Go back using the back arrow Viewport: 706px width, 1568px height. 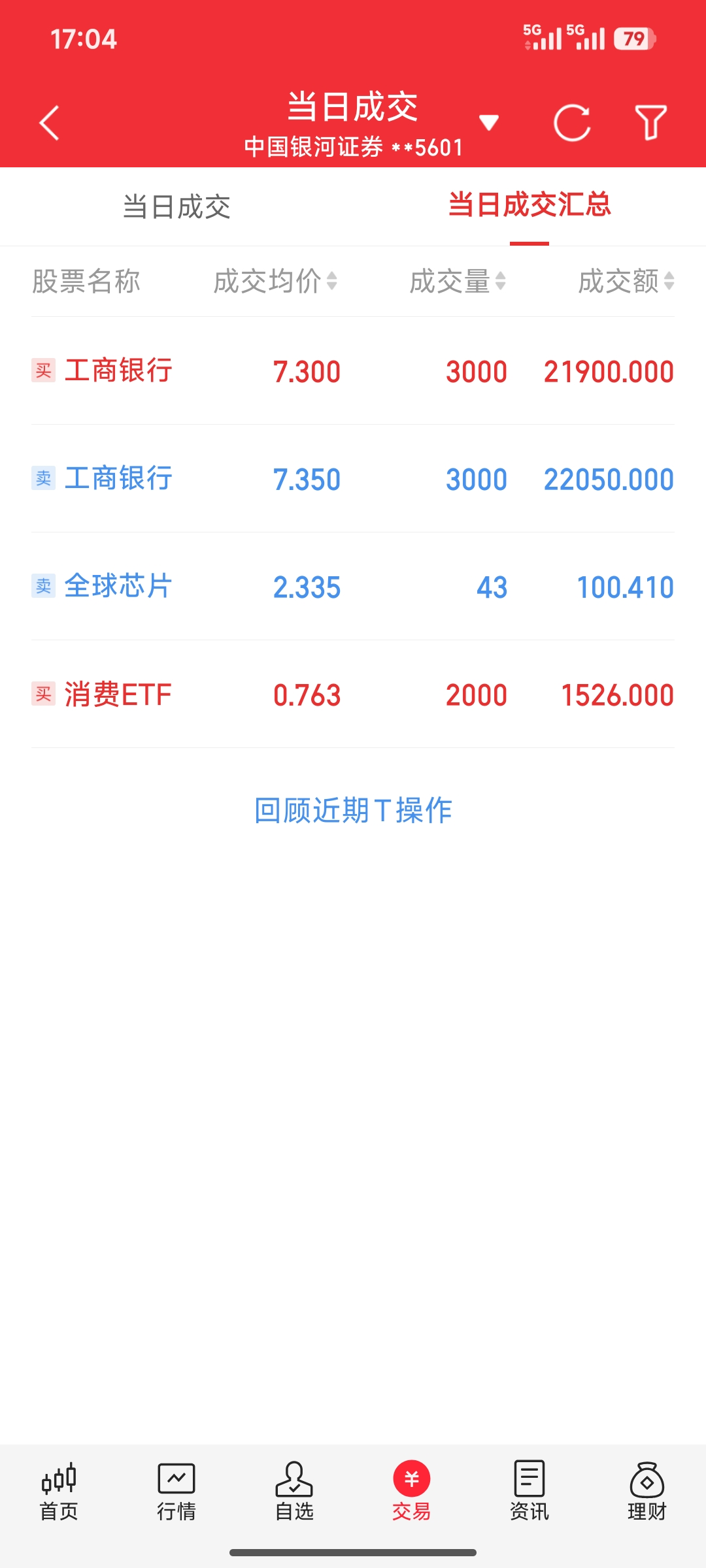(x=50, y=123)
